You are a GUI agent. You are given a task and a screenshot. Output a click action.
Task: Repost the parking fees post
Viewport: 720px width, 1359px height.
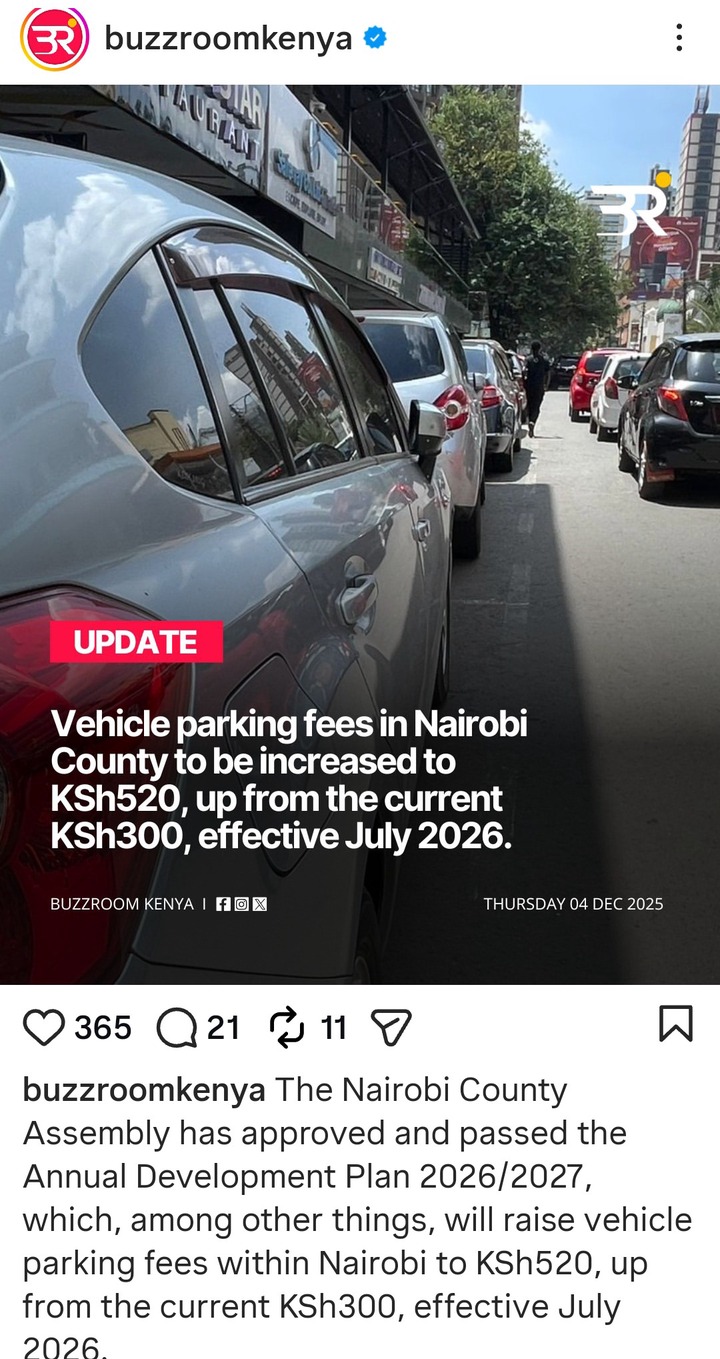tap(287, 1027)
